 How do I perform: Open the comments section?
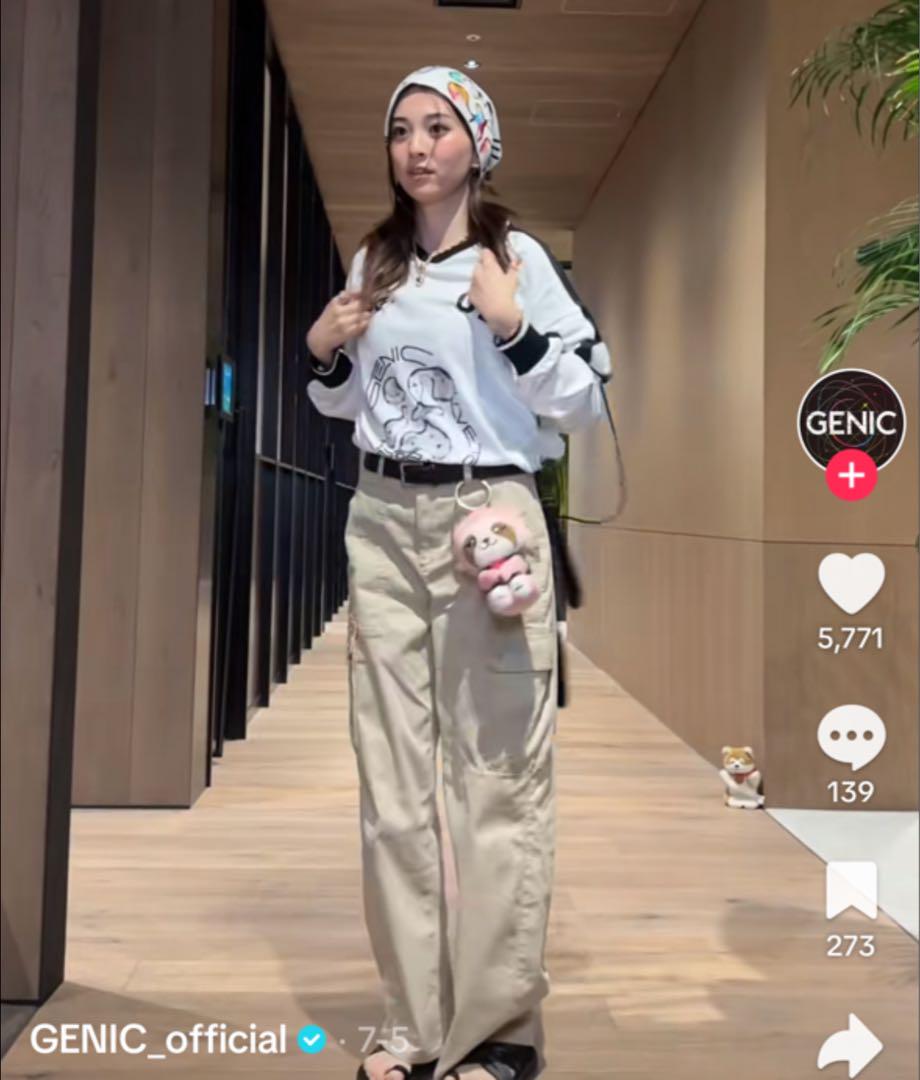[x=851, y=738]
